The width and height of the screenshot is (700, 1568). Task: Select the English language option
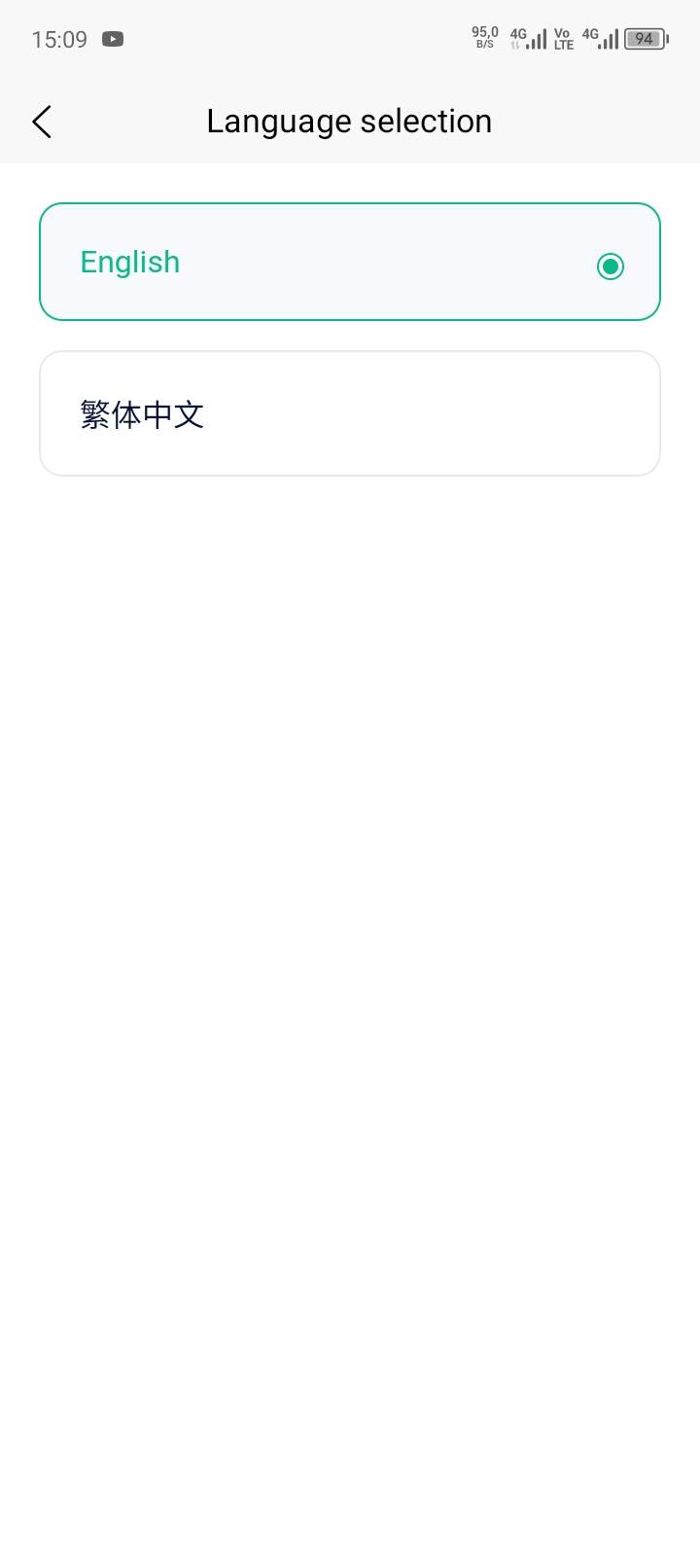pyautogui.click(x=349, y=262)
